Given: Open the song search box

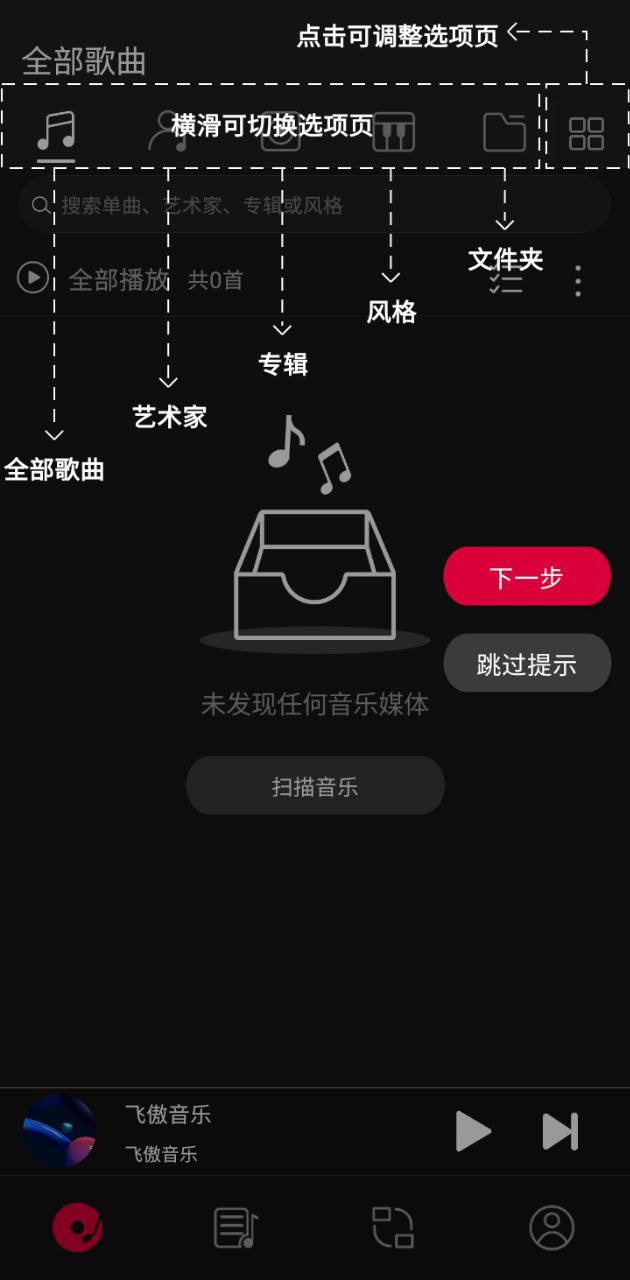Looking at the screenshot, I should pyautogui.click(x=314, y=205).
